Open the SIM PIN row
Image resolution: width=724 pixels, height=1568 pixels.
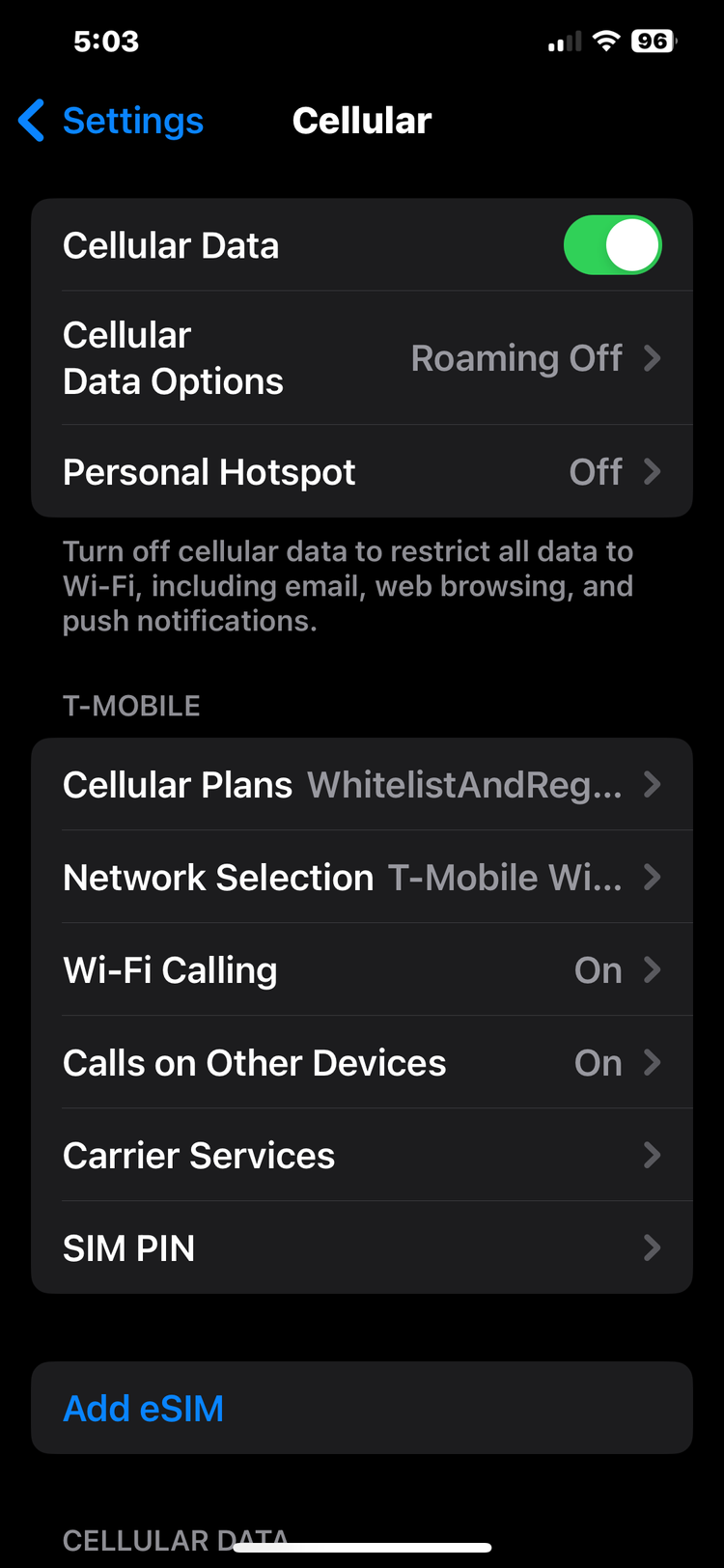tap(362, 1248)
